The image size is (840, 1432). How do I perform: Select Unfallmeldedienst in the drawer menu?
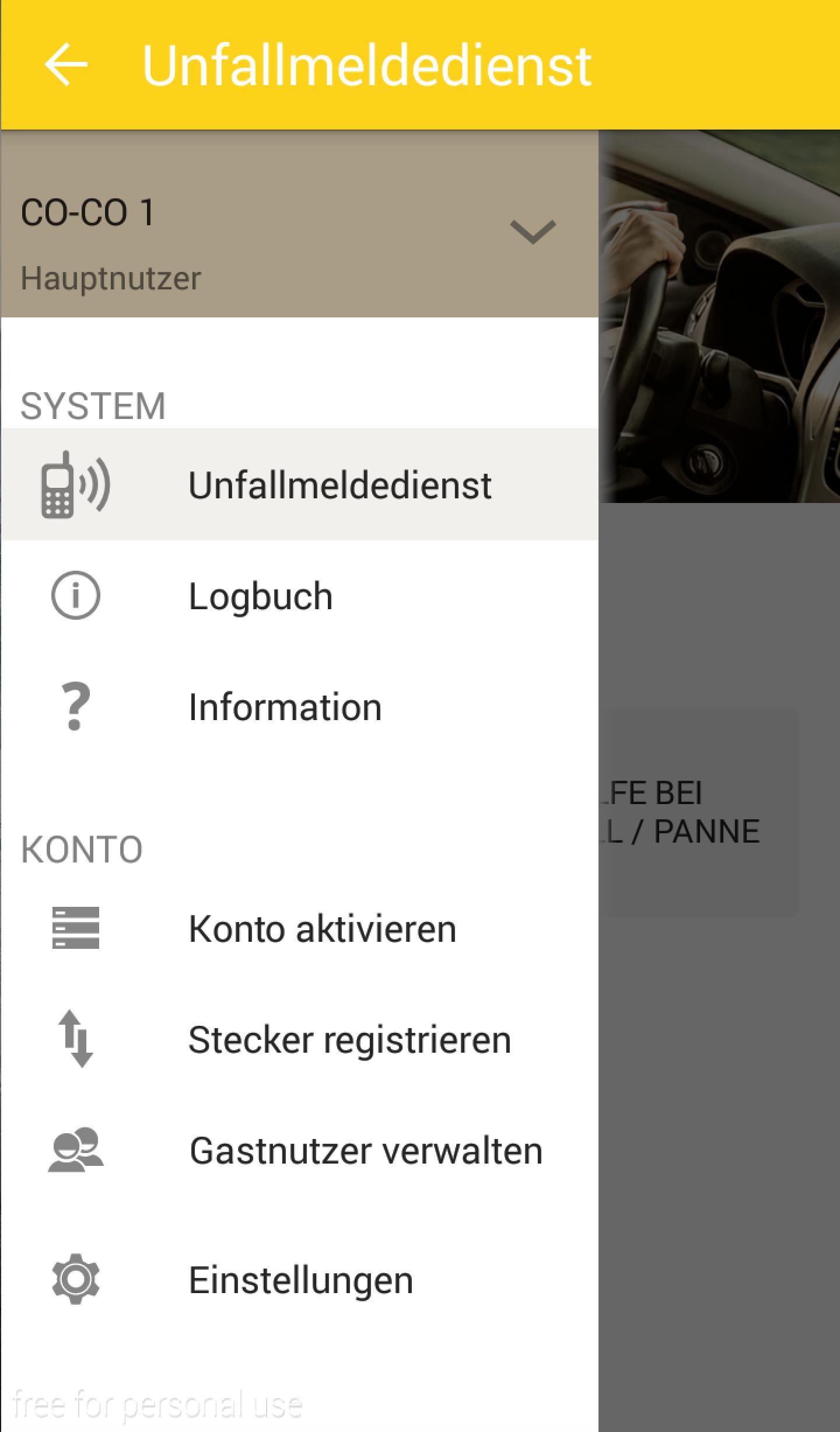(x=339, y=485)
